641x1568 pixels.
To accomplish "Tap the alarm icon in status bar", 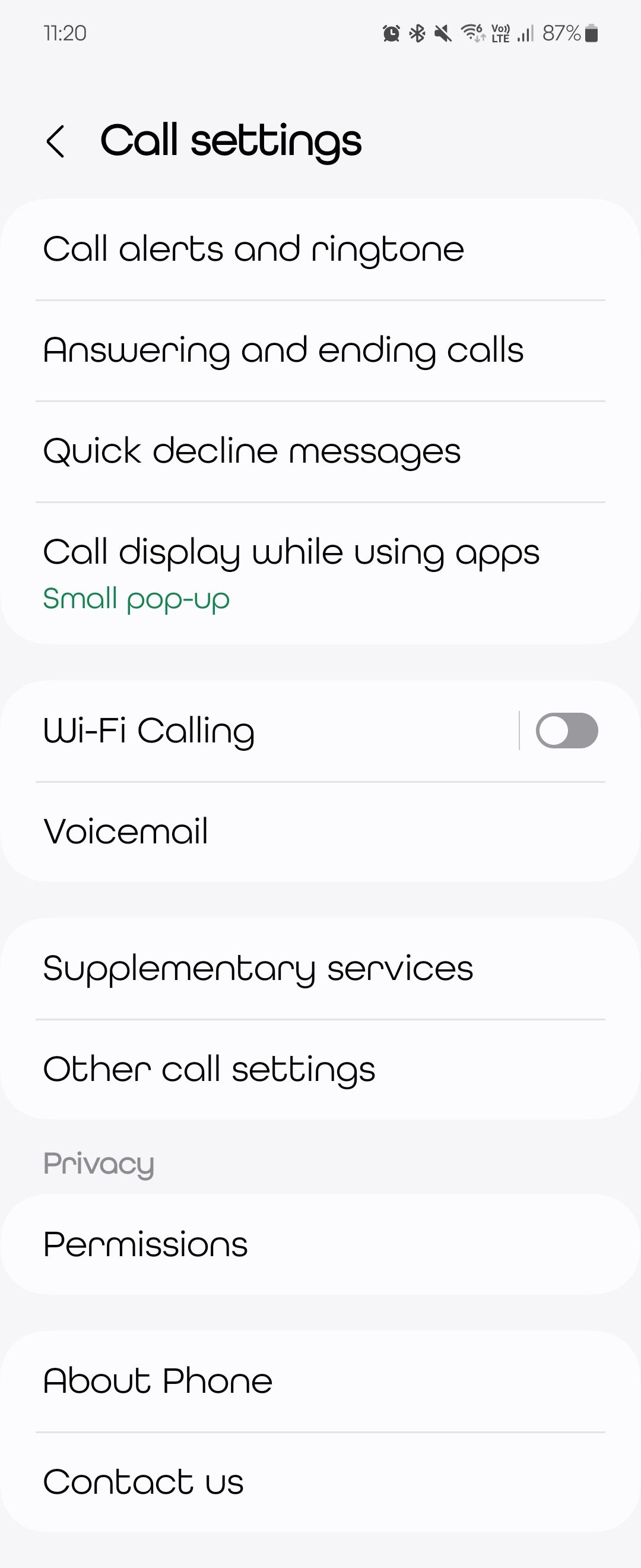I will (391, 34).
